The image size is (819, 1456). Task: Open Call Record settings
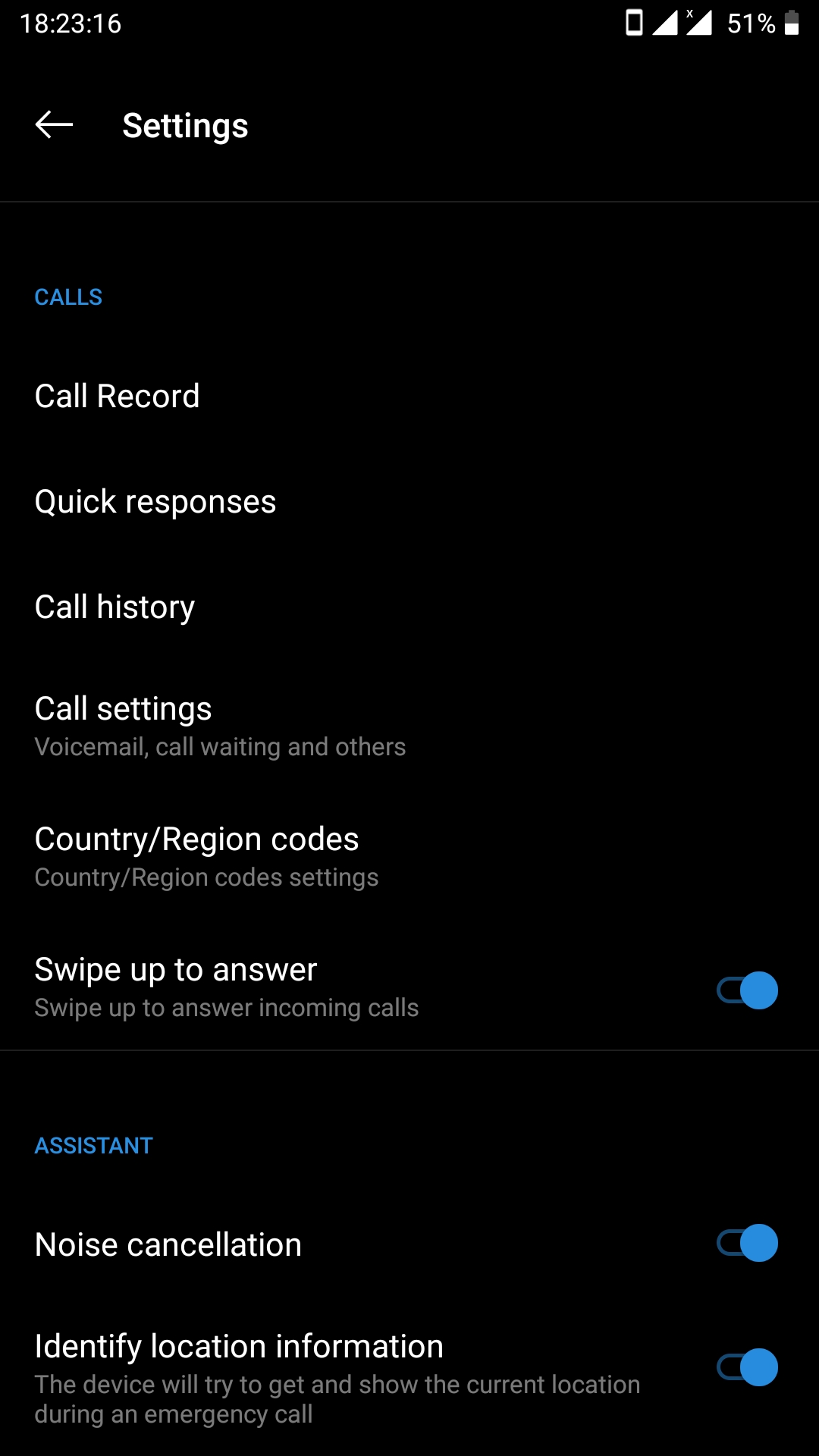[x=409, y=396]
